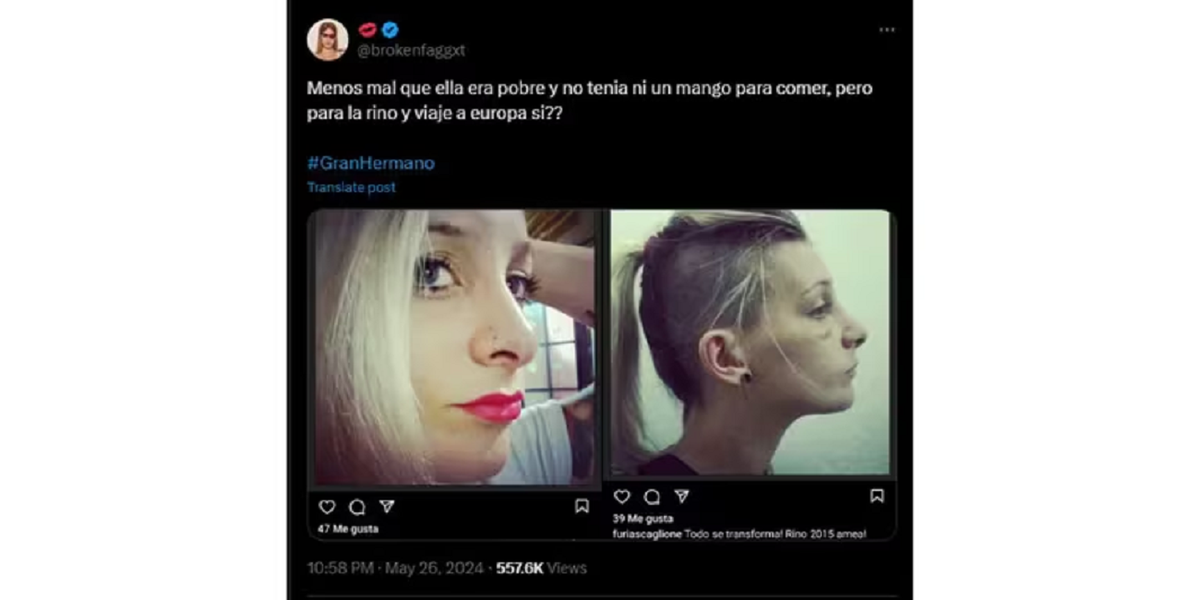
Task: Open the post's overflow menu
Action: pyautogui.click(x=886, y=30)
